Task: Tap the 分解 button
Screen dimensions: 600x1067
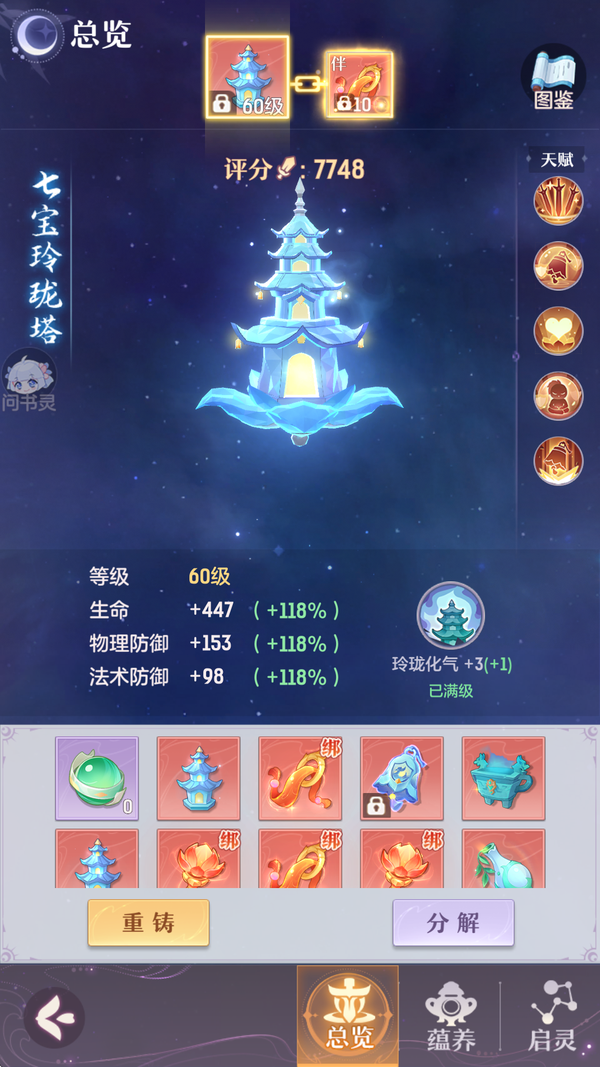Action: pos(453,922)
